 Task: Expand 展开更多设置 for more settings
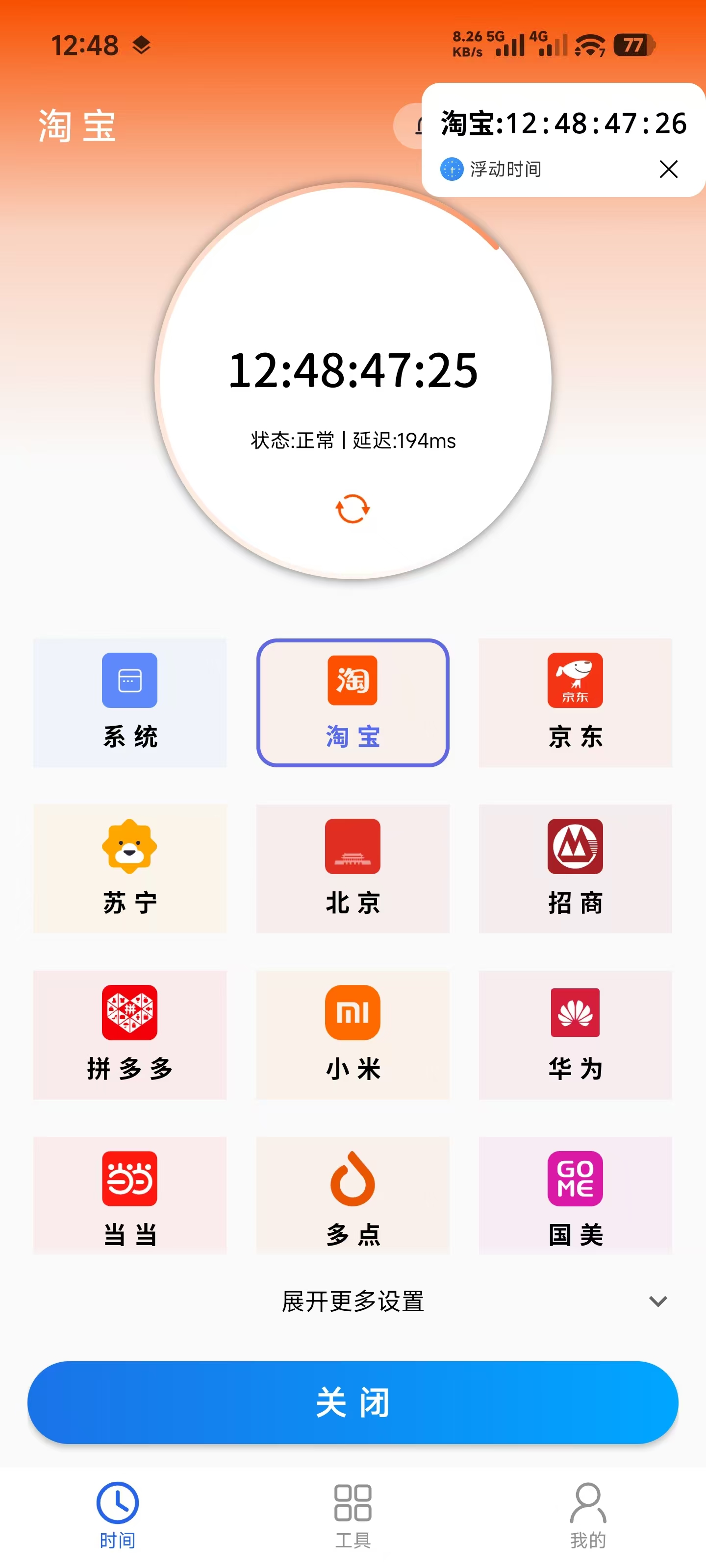[352, 1302]
